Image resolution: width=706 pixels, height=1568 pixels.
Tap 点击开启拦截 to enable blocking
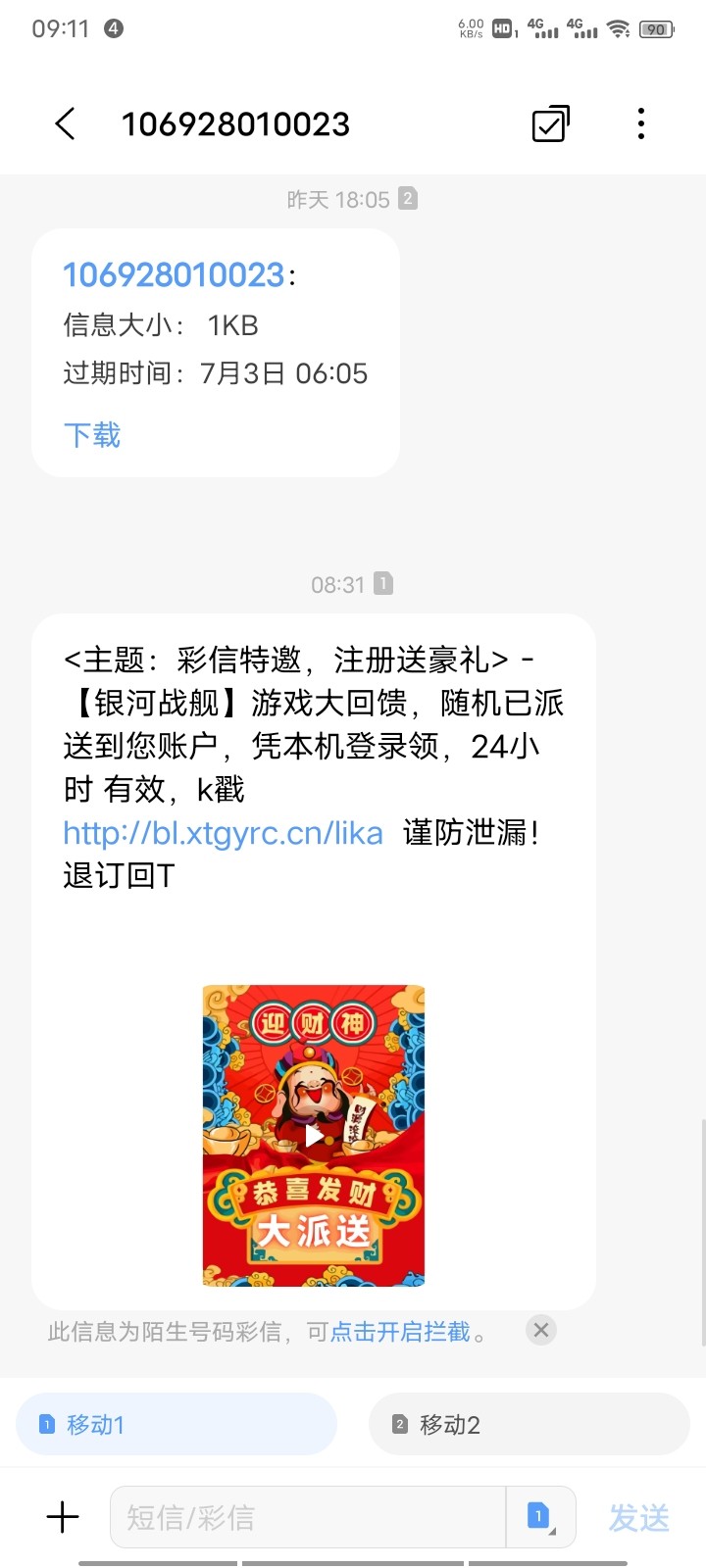click(x=400, y=1332)
